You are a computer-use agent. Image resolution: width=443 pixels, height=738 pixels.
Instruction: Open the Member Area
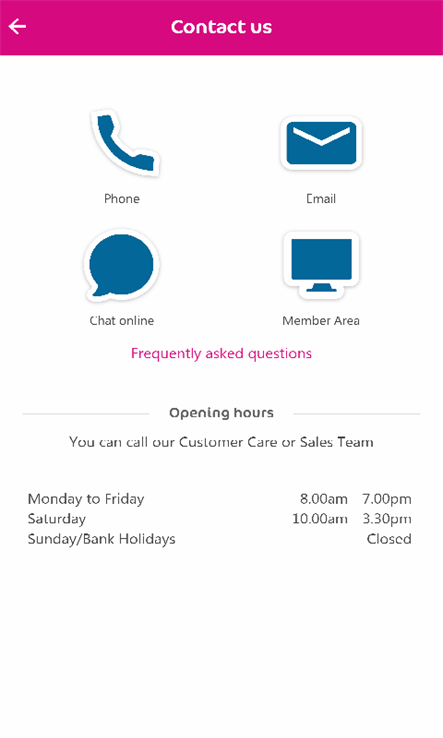[321, 279]
